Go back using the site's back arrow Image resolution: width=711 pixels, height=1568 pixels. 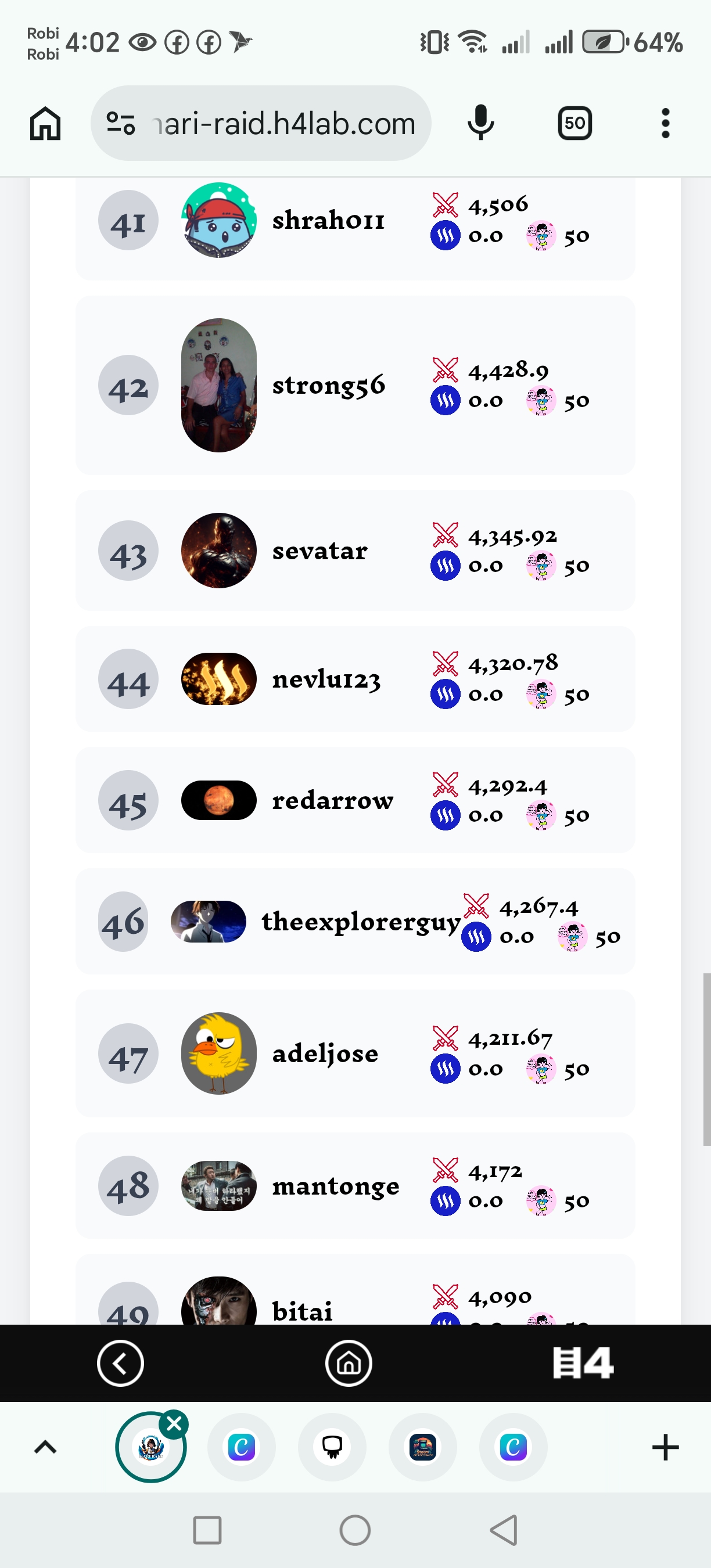[120, 1363]
